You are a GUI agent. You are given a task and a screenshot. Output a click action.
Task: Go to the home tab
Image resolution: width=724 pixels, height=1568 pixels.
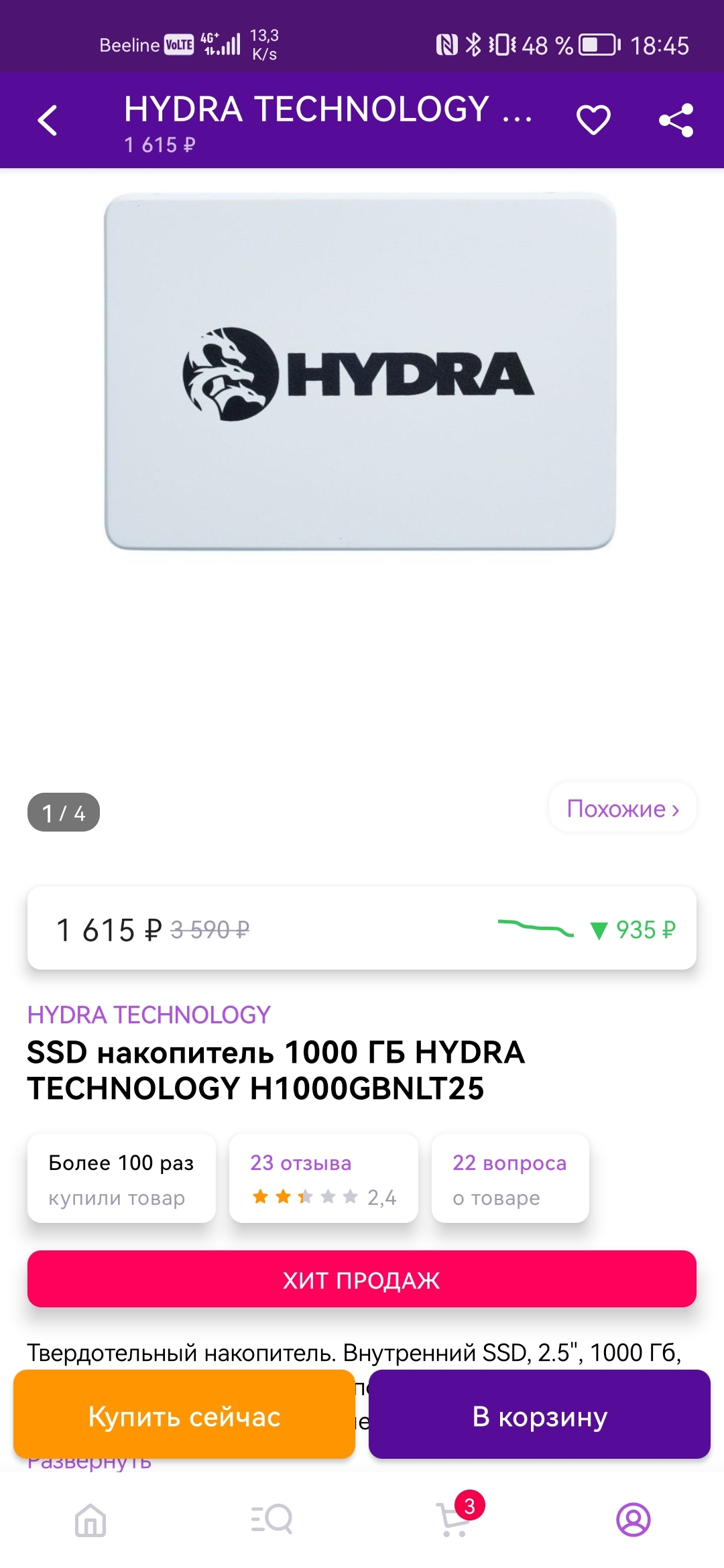tap(90, 1520)
